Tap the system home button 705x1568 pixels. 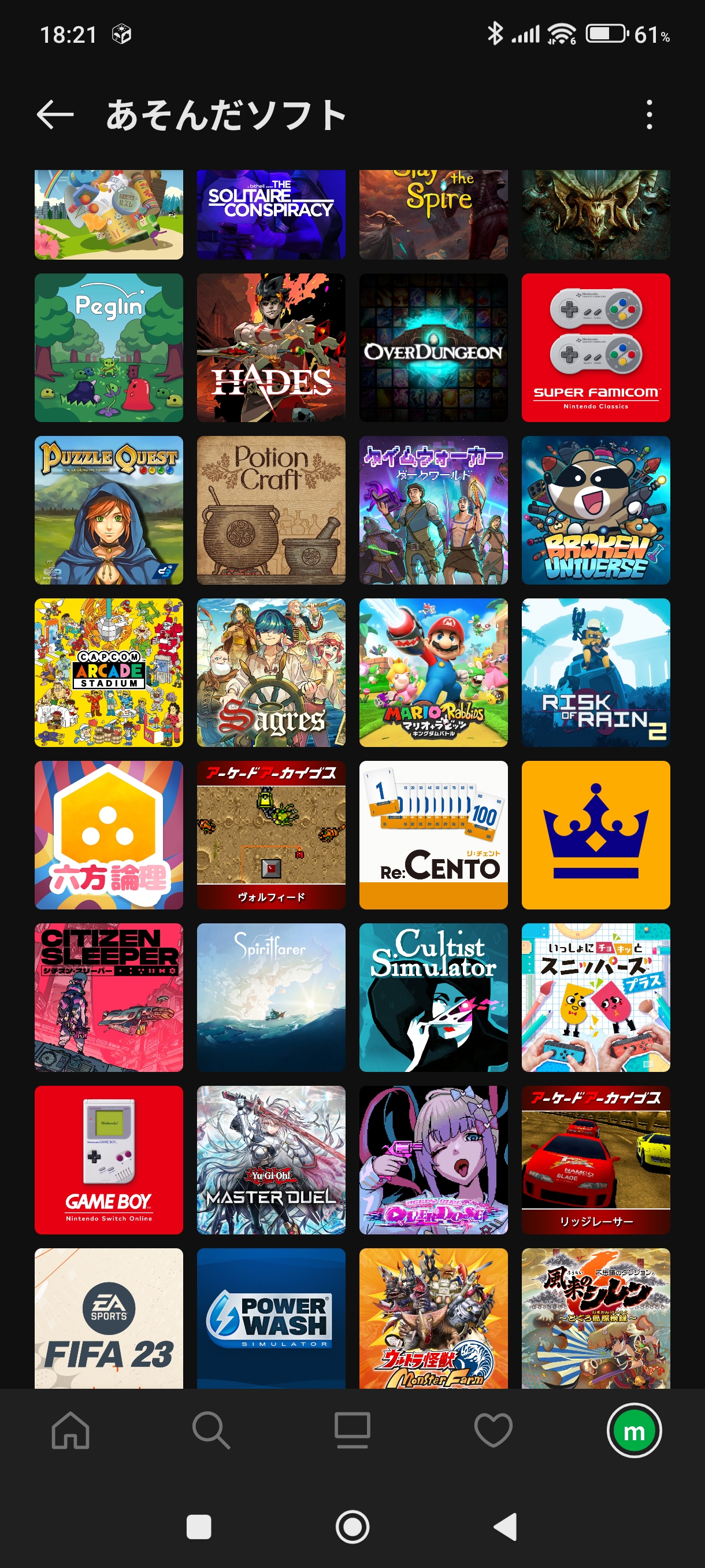point(352,1526)
